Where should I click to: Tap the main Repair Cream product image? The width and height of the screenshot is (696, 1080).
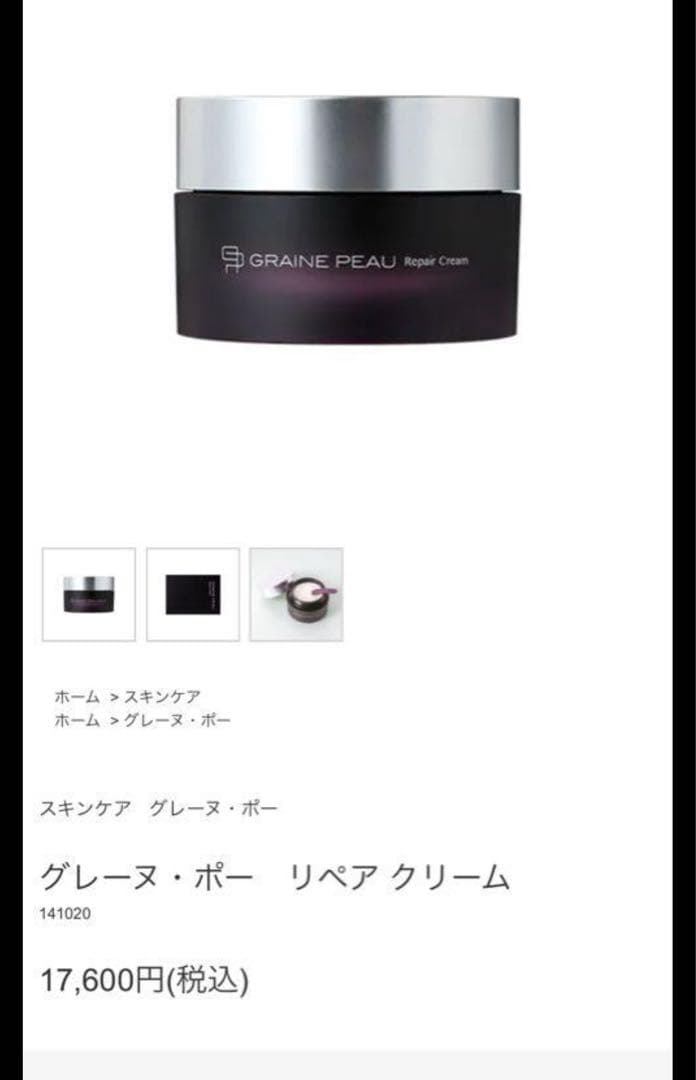pos(347,220)
